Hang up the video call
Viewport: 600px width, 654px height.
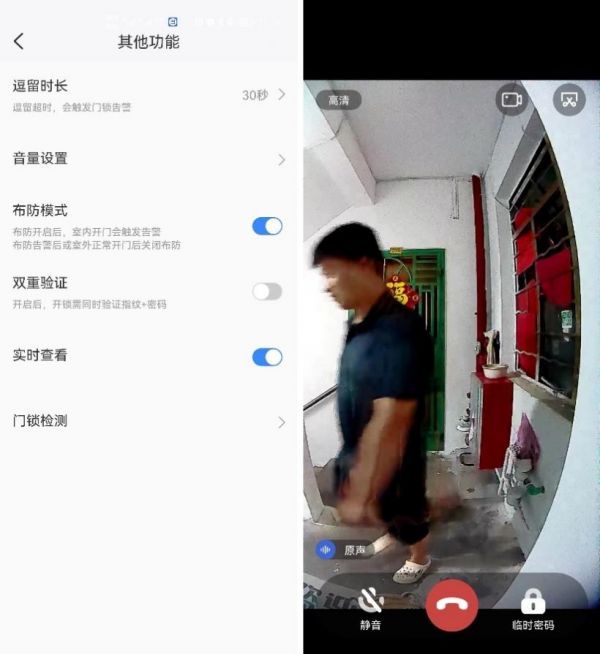click(452, 605)
